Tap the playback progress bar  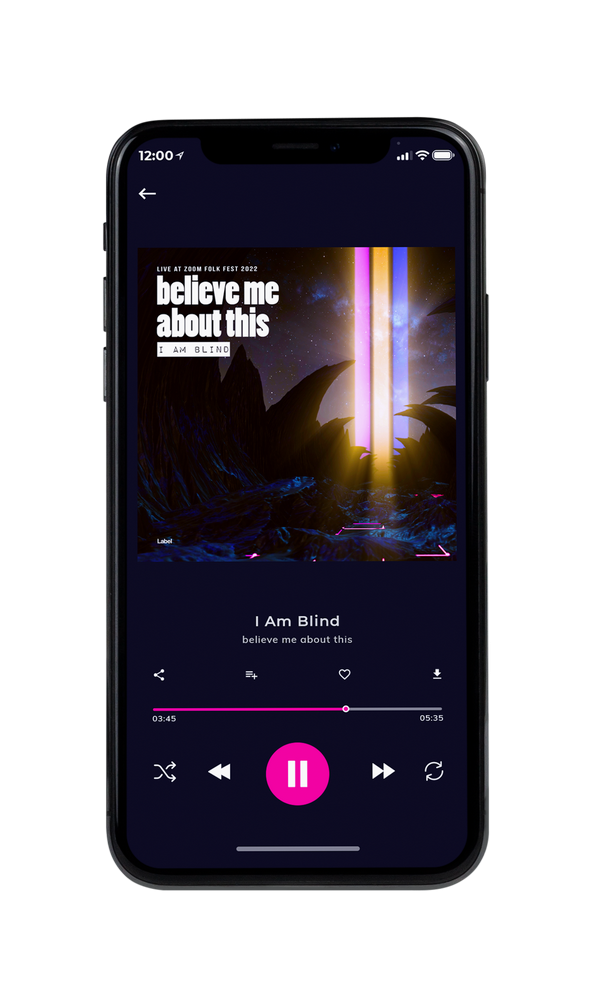pyautogui.click(x=297, y=709)
